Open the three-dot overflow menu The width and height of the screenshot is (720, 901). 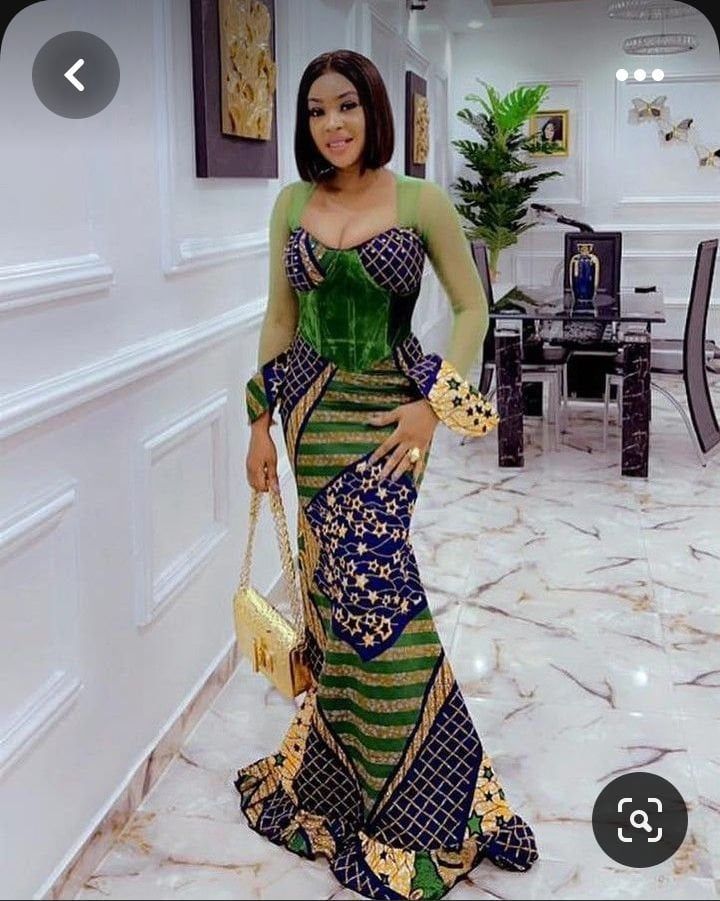click(639, 75)
